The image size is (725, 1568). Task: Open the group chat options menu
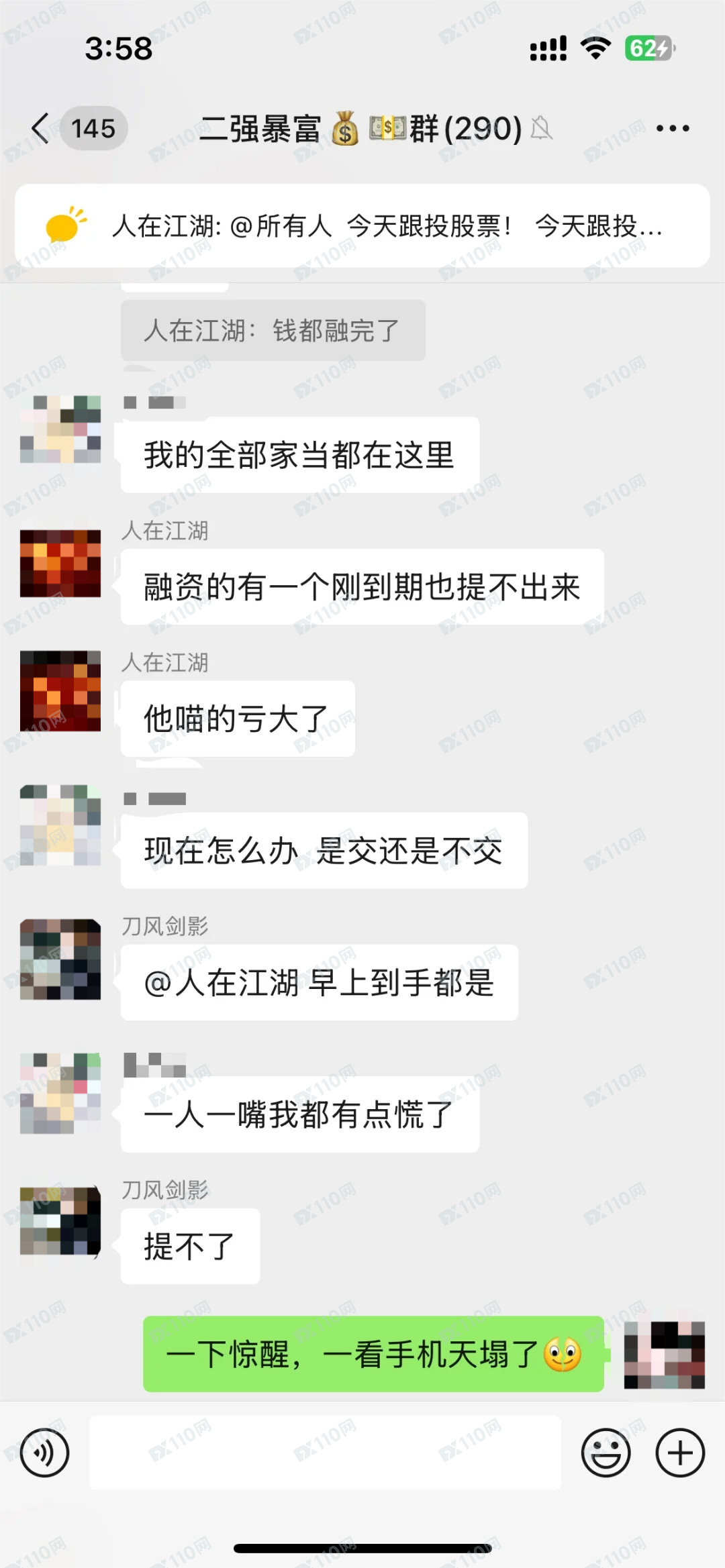click(x=672, y=128)
